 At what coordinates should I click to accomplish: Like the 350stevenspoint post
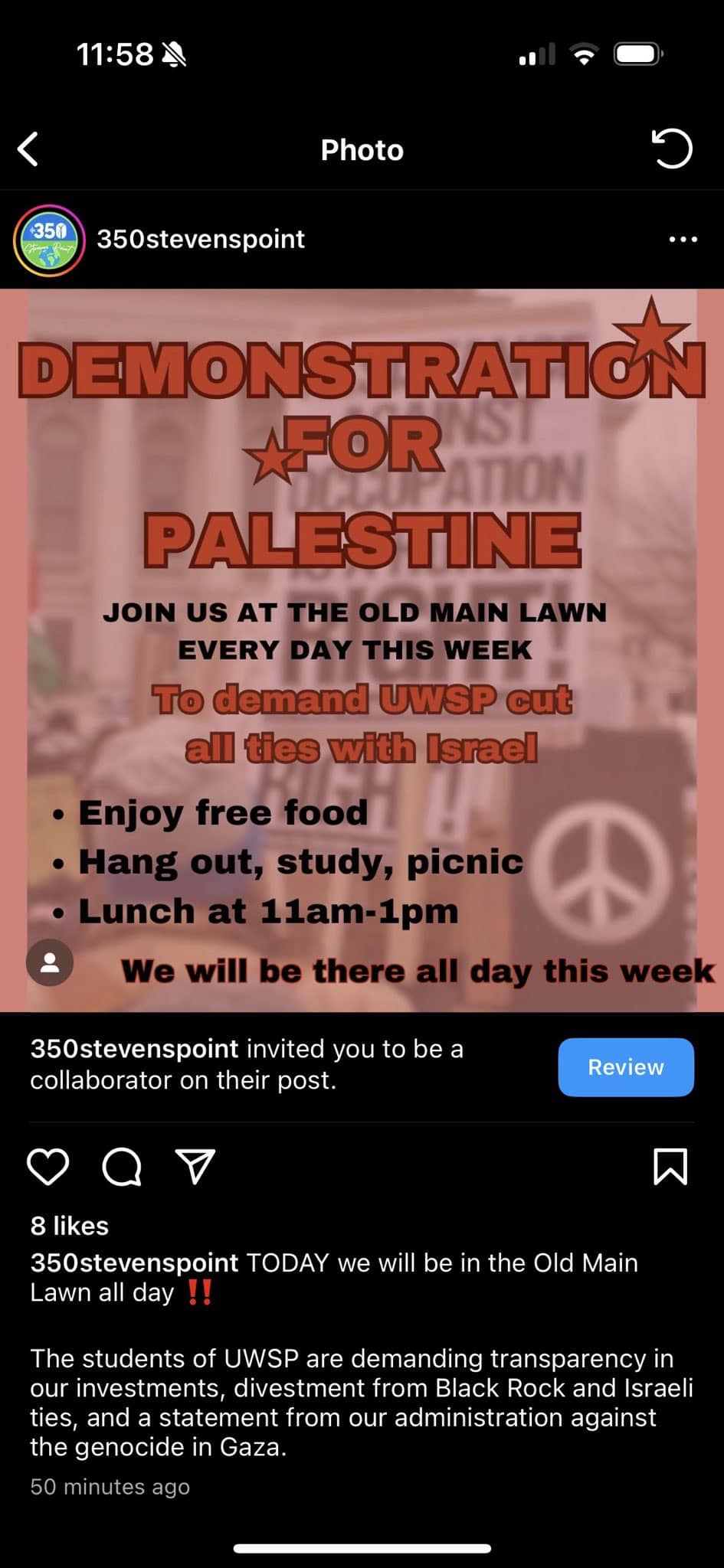click(x=48, y=1167)
